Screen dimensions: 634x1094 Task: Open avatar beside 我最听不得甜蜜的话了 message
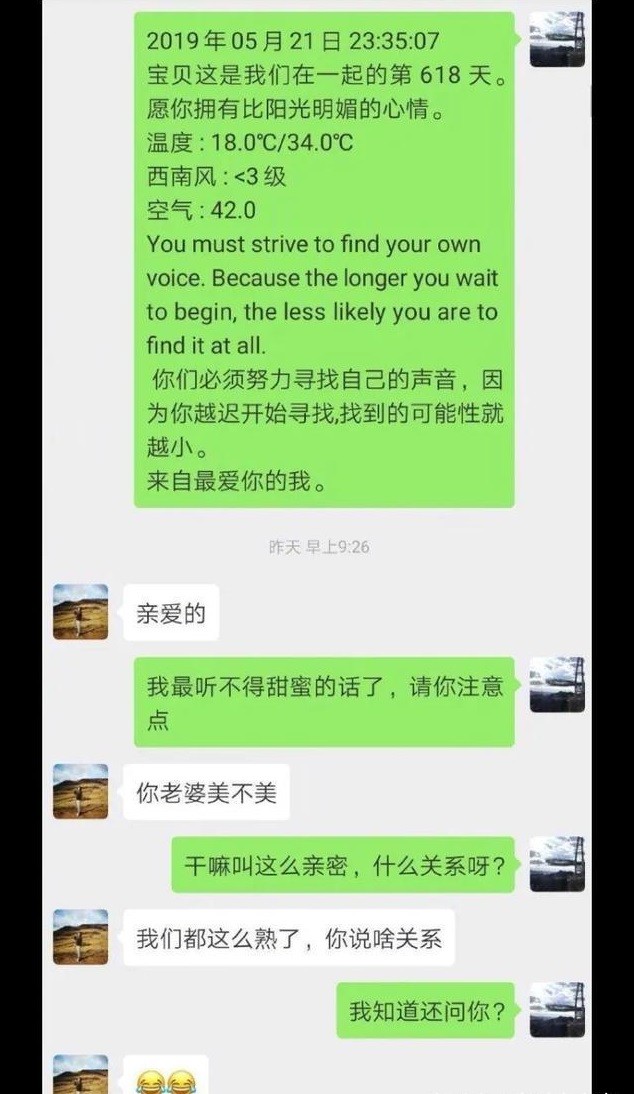[x=556, y=685]
